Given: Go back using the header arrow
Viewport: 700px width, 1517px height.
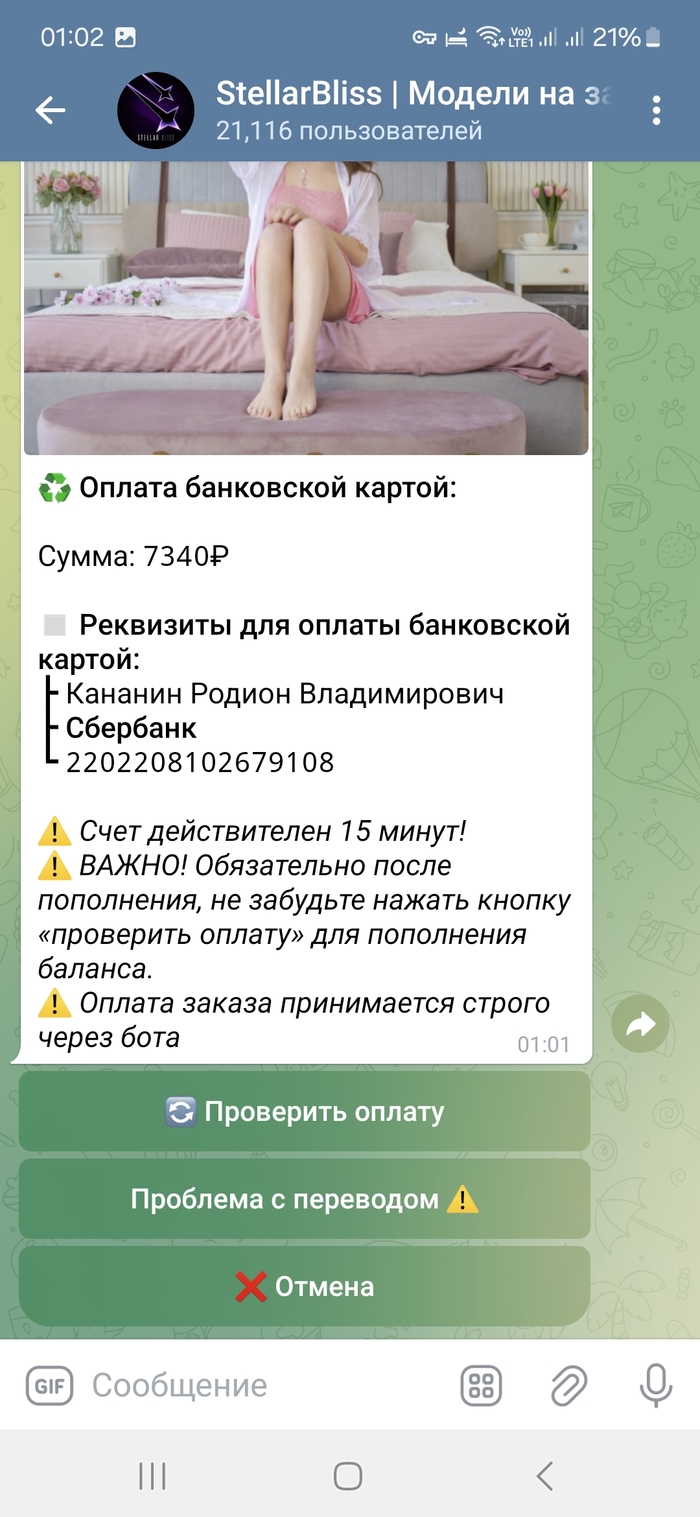Looking at the screenshot, I should [x=50, y=110].
